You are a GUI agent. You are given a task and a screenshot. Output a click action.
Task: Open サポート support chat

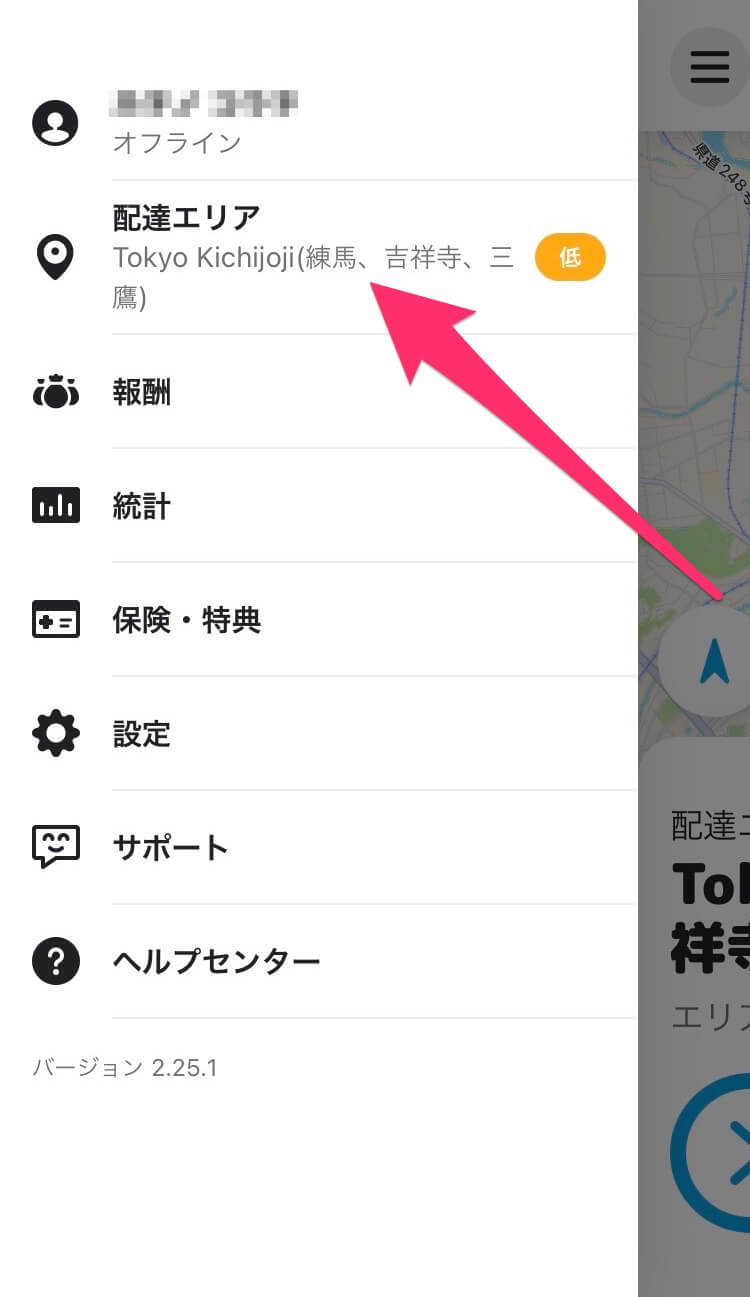point(171,848)
